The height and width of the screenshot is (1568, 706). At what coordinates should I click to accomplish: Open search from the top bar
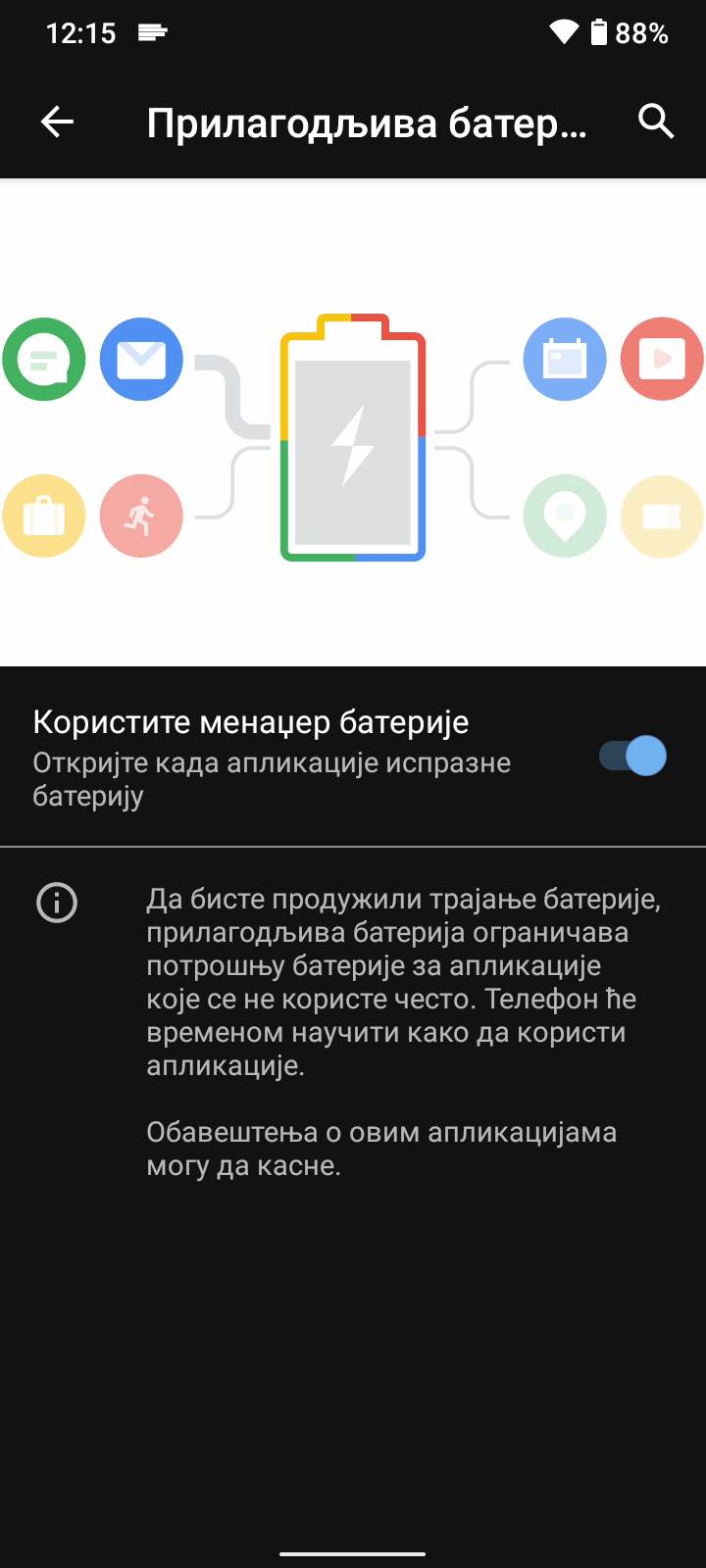pos(656,122)
